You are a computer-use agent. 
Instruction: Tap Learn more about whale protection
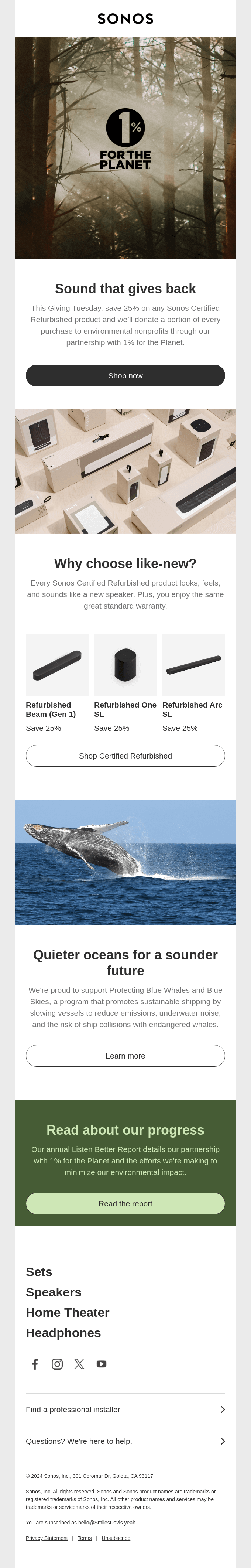[x=125, y=1056]
